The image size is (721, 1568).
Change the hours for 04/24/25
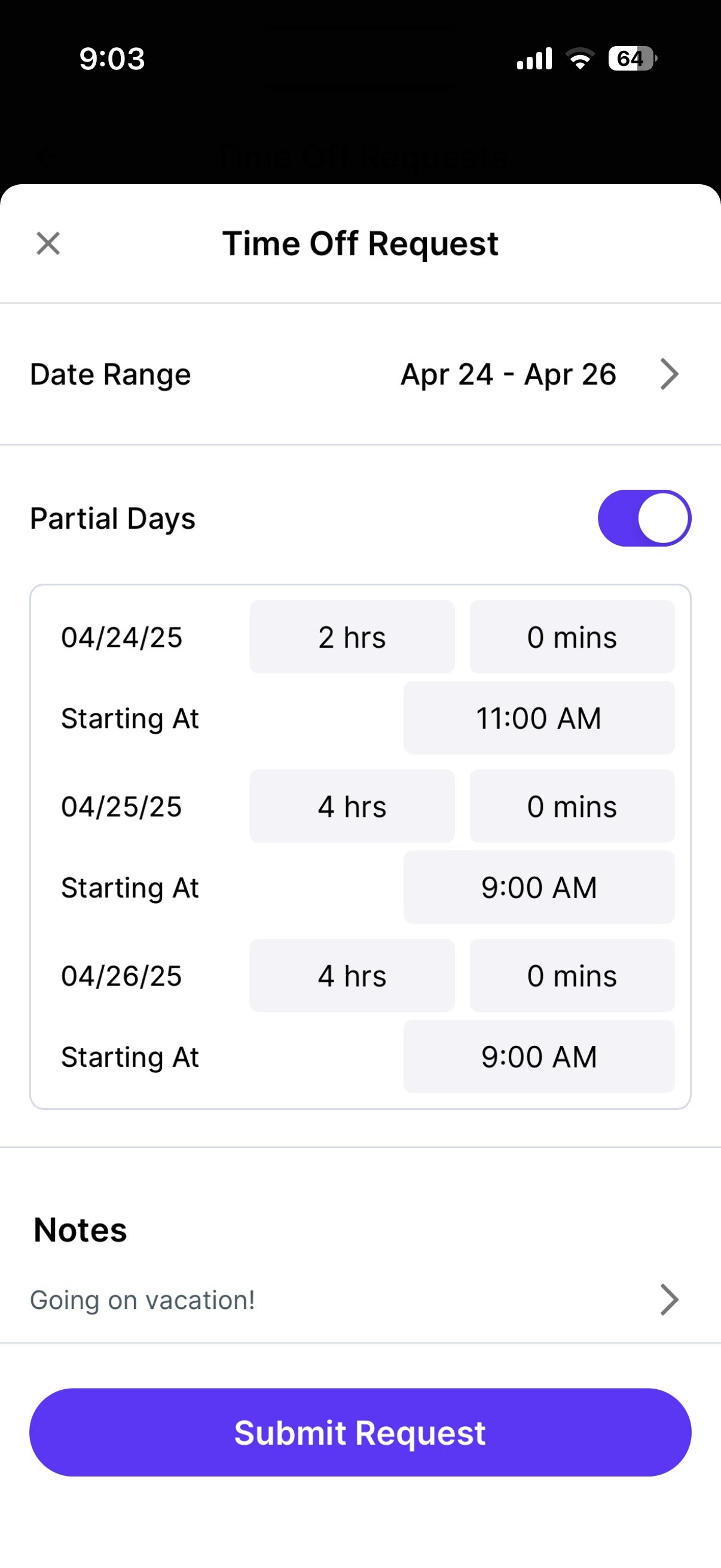click(352, 637)
